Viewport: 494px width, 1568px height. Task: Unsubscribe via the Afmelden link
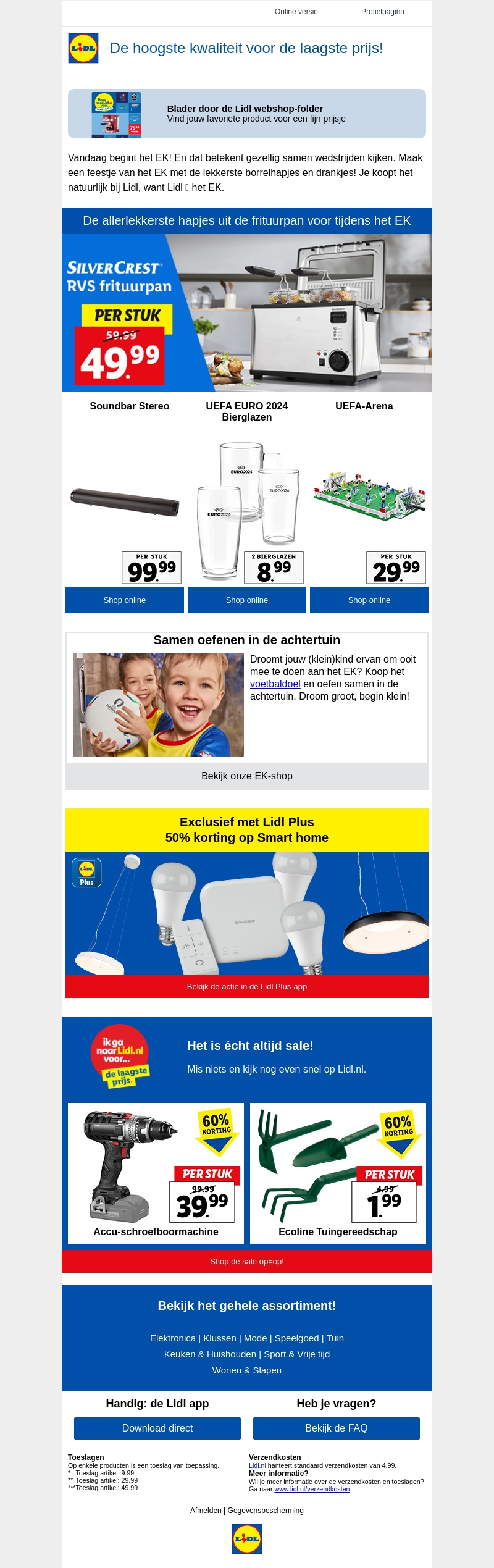click(206, 1510)
